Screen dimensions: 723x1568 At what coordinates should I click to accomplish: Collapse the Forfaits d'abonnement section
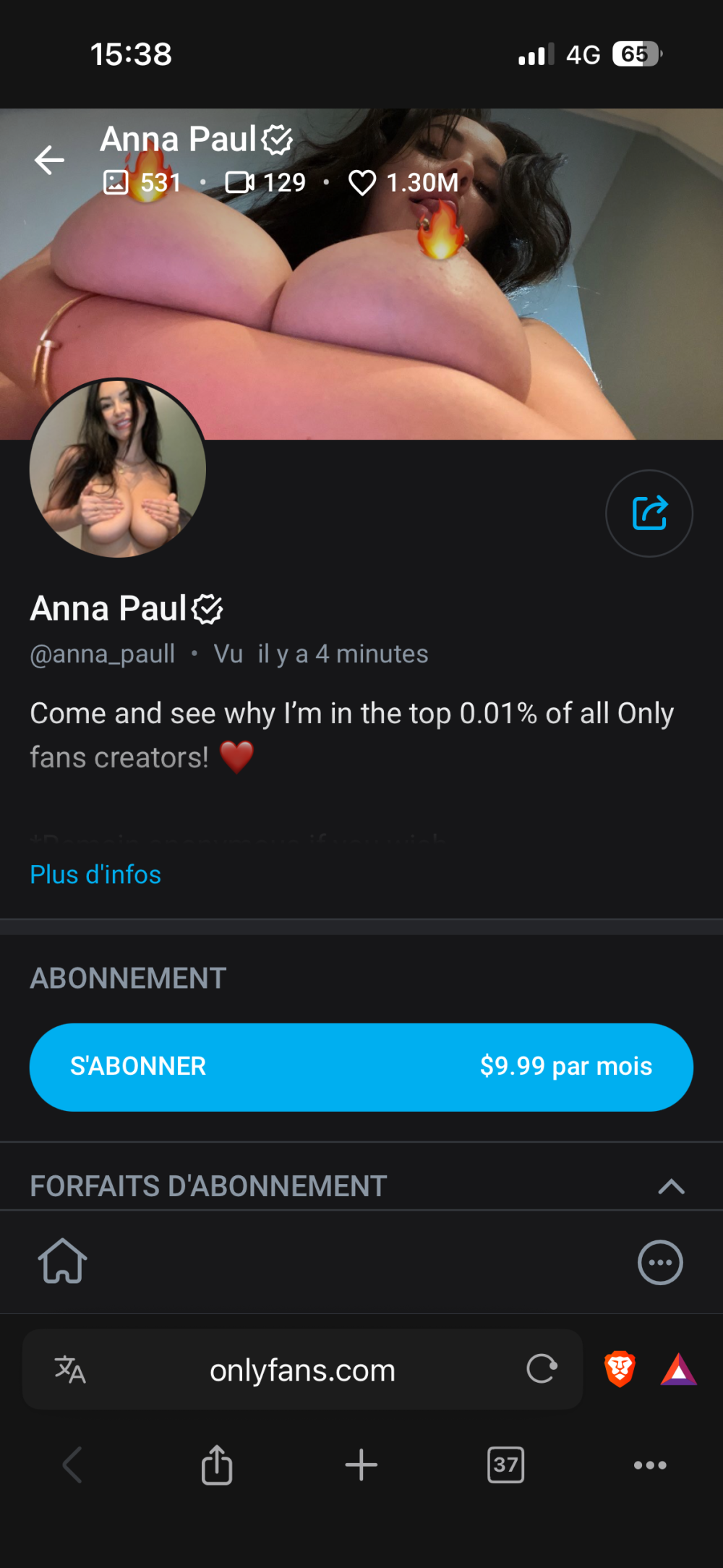pyautogui.click(x=671, y=1186)
